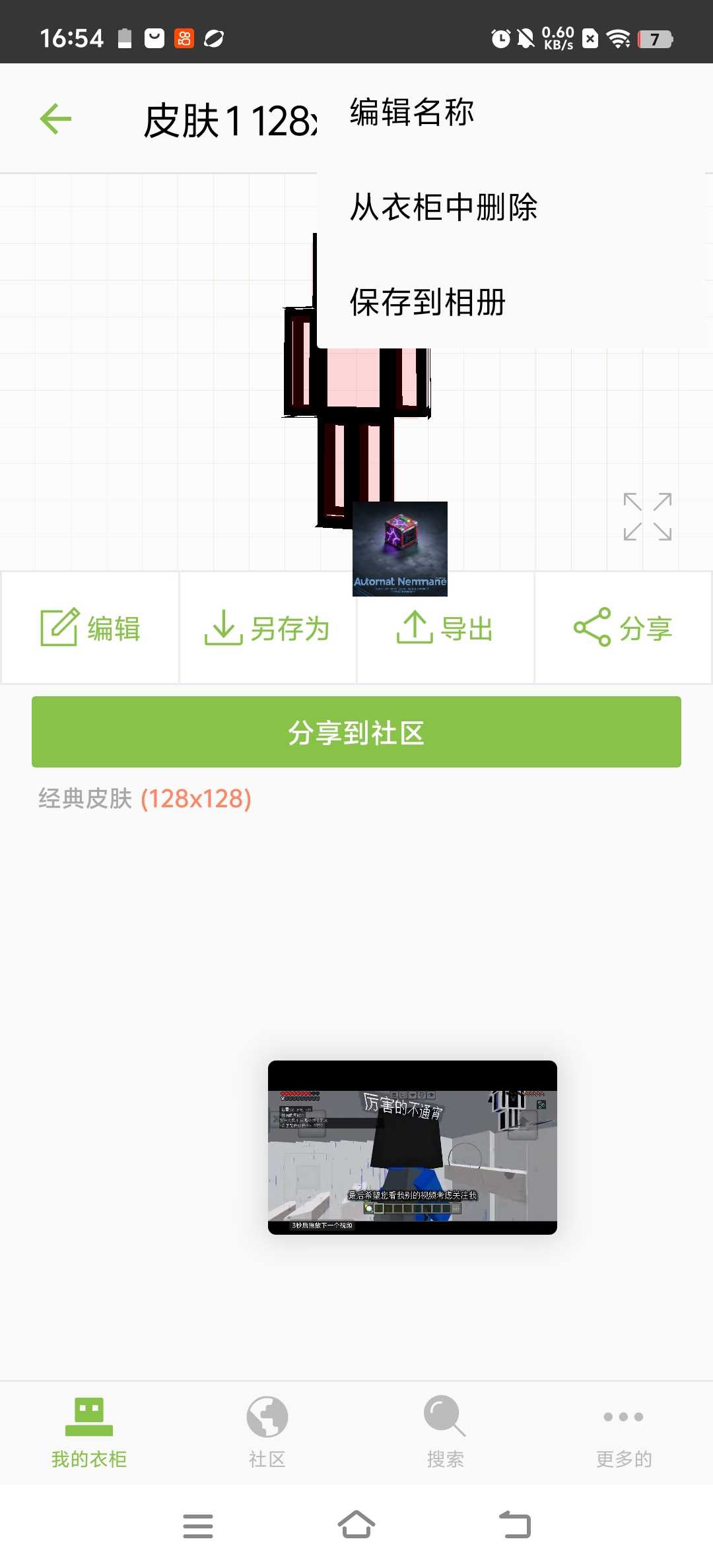Tap the 另存为 button

pos(267,628)
